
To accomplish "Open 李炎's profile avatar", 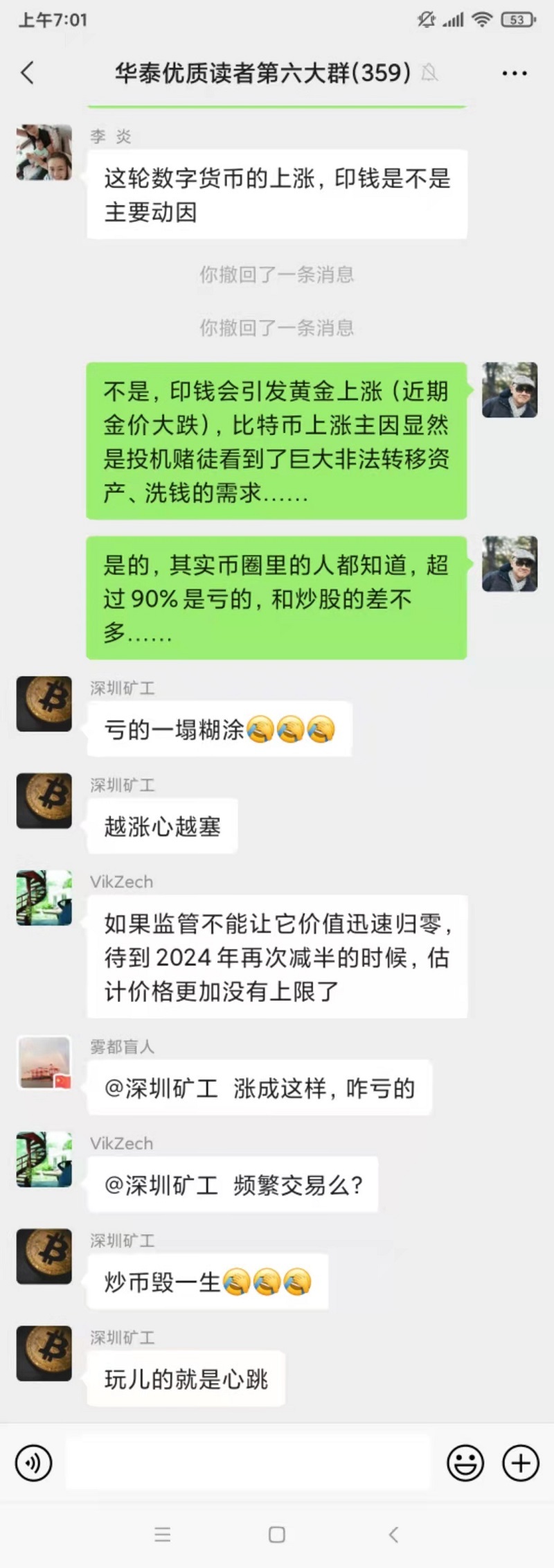I will (x=44, y=152).
